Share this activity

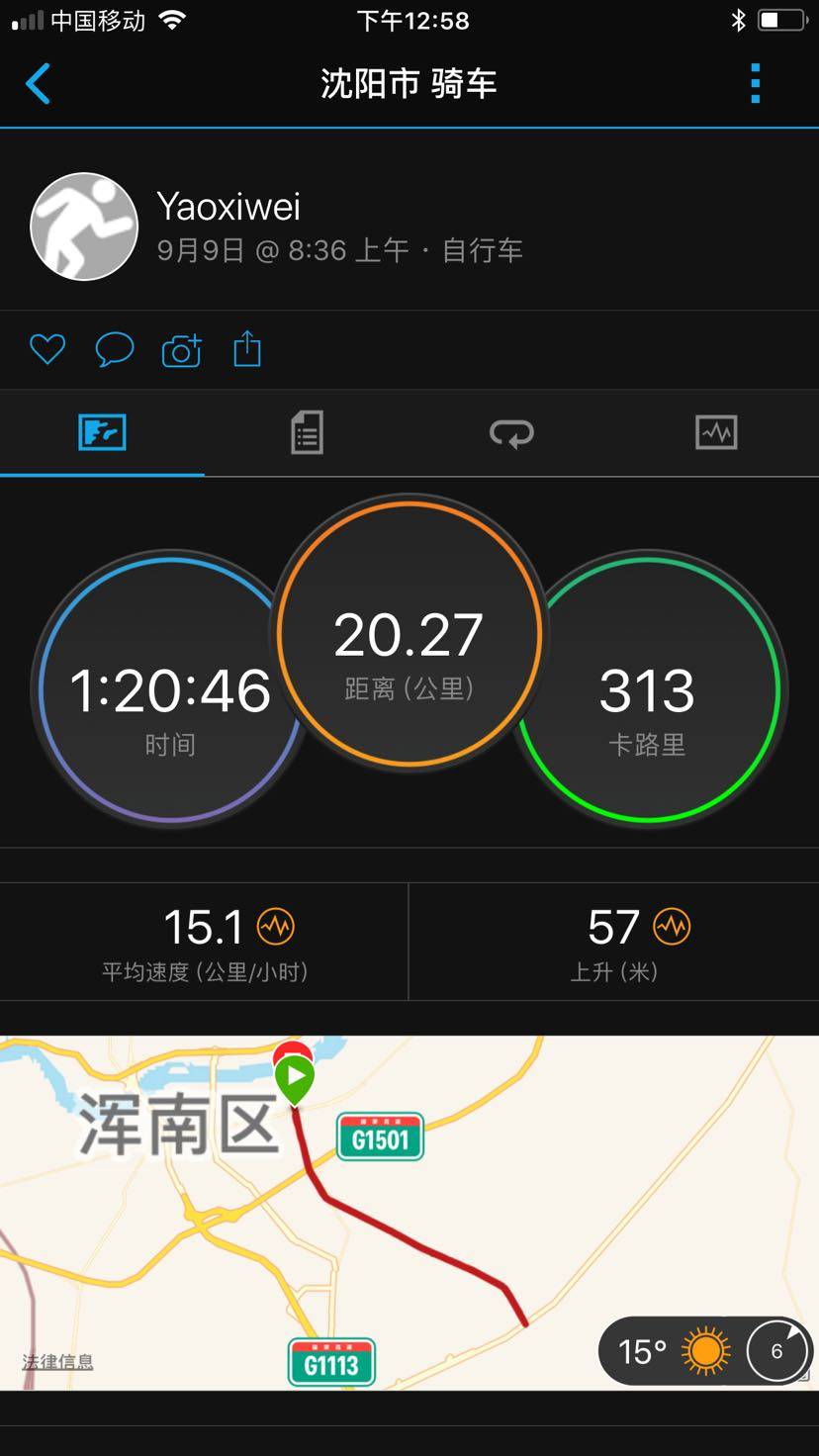click(x=247, y=349)
